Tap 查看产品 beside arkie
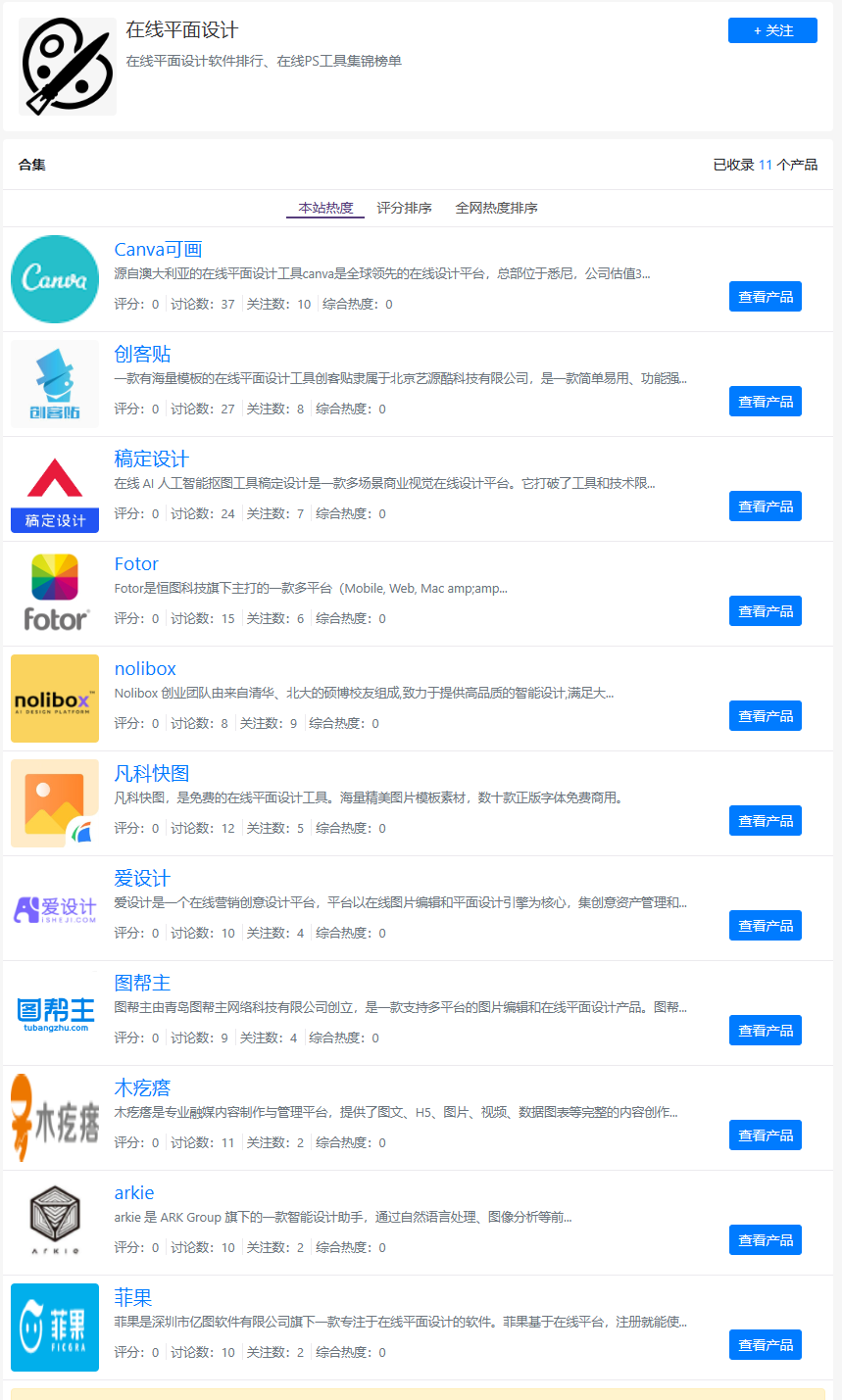 pos(766,1240)
